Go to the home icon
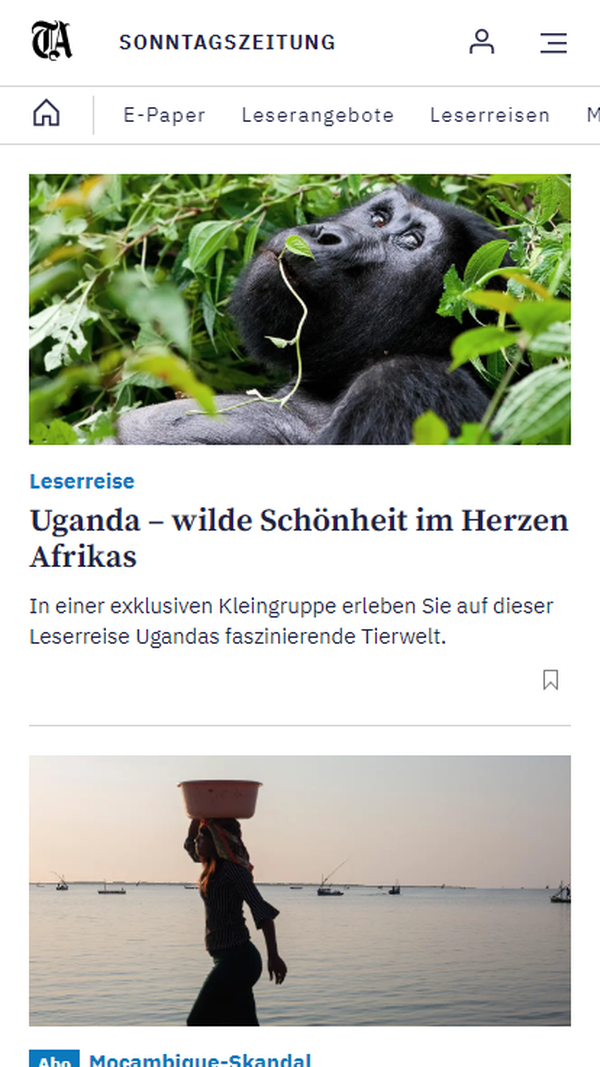Image resolution: width=600 pixels, height=1067 pixels. [x=46, y=115]
